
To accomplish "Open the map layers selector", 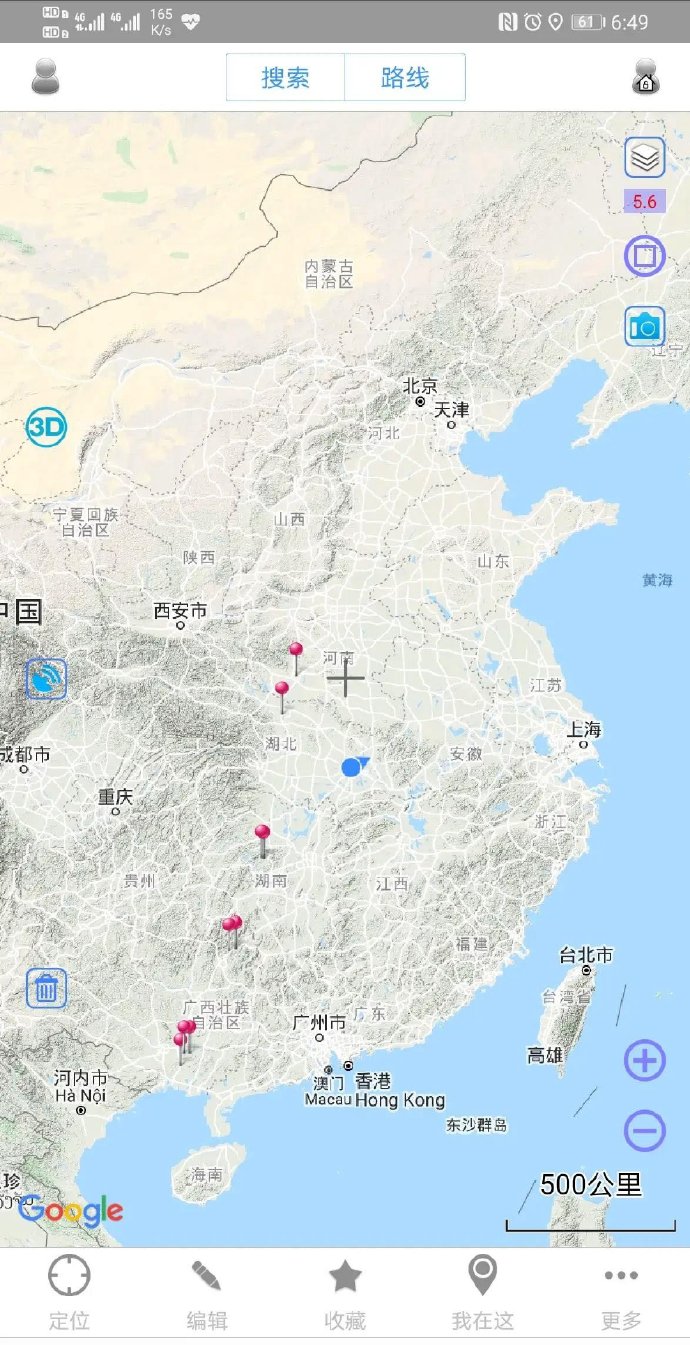I will pyautogui.click(x=645, y=157).
